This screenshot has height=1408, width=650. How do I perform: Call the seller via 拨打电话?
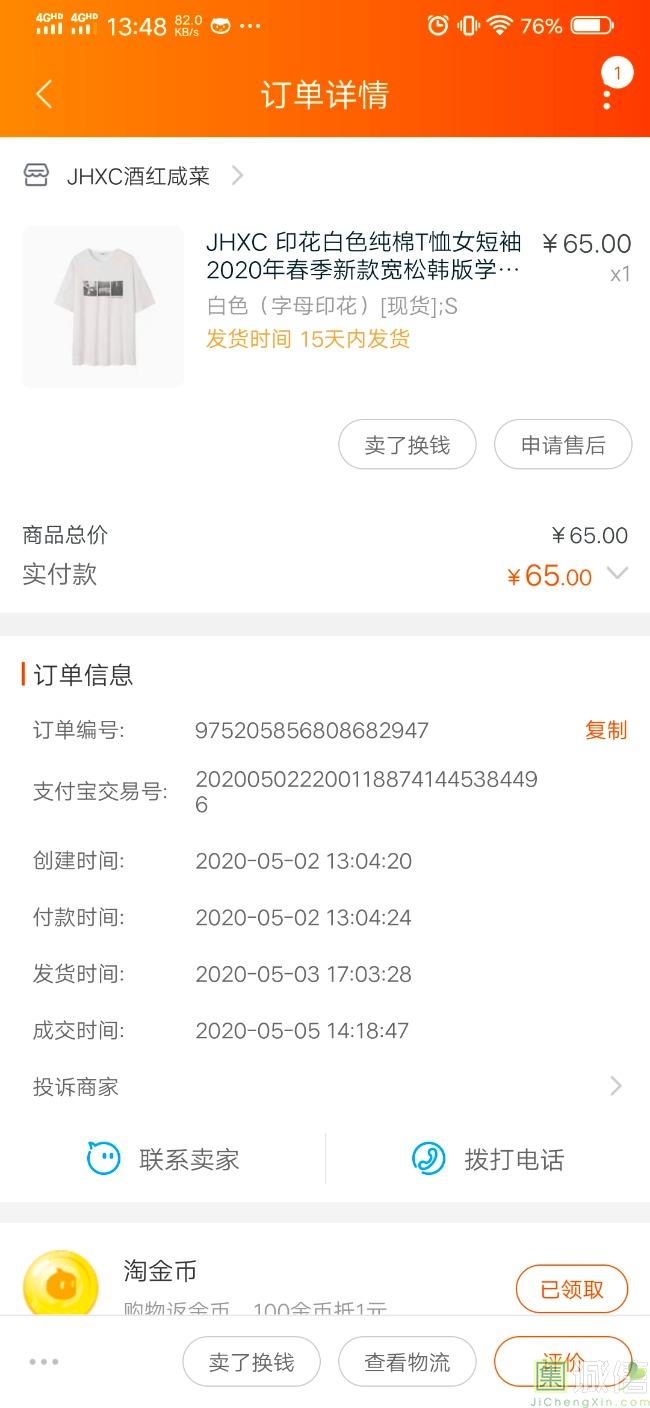[x=488, y=1159]
